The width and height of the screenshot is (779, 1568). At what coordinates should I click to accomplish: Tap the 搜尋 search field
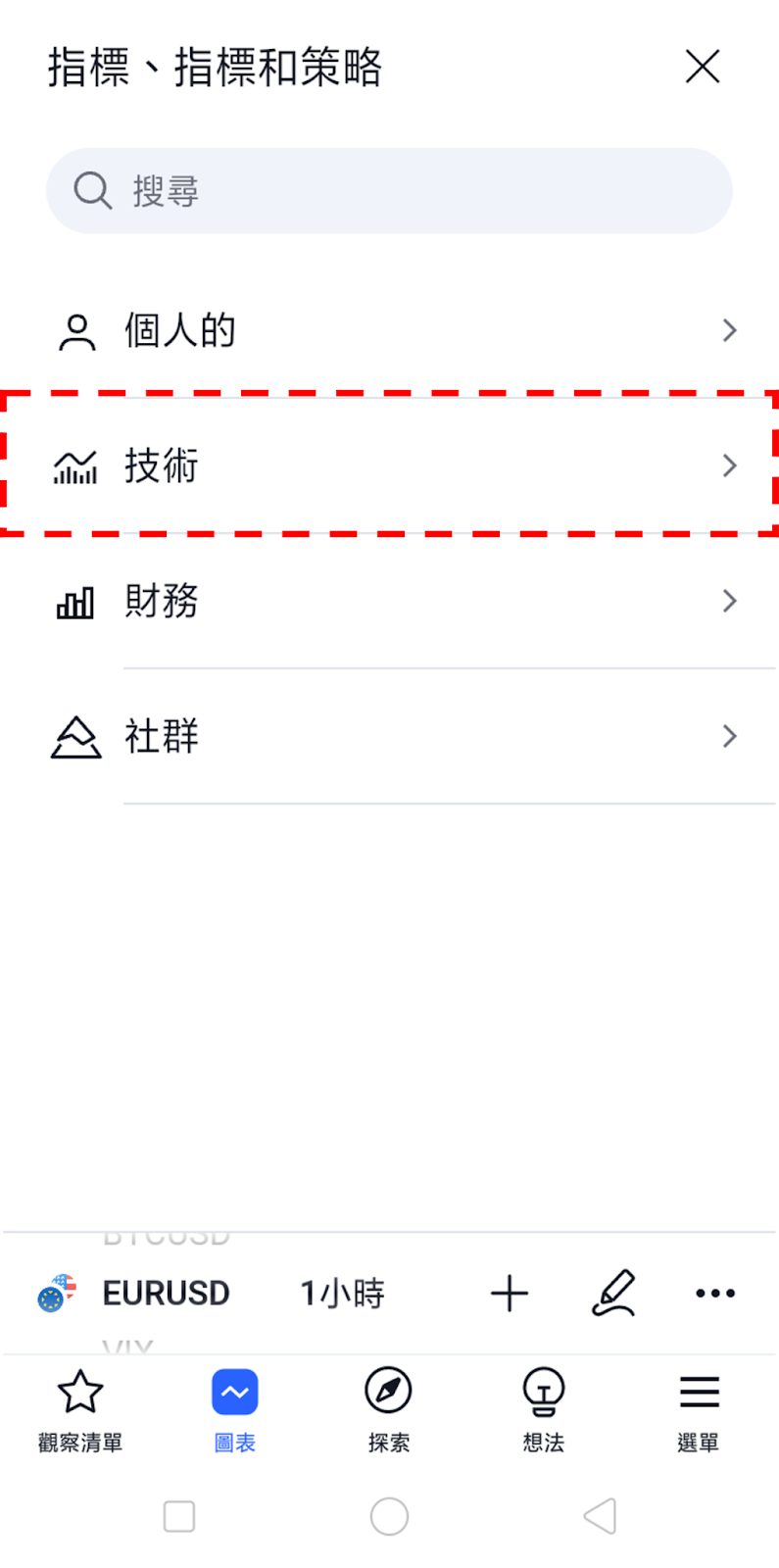(x=389, y=191)
